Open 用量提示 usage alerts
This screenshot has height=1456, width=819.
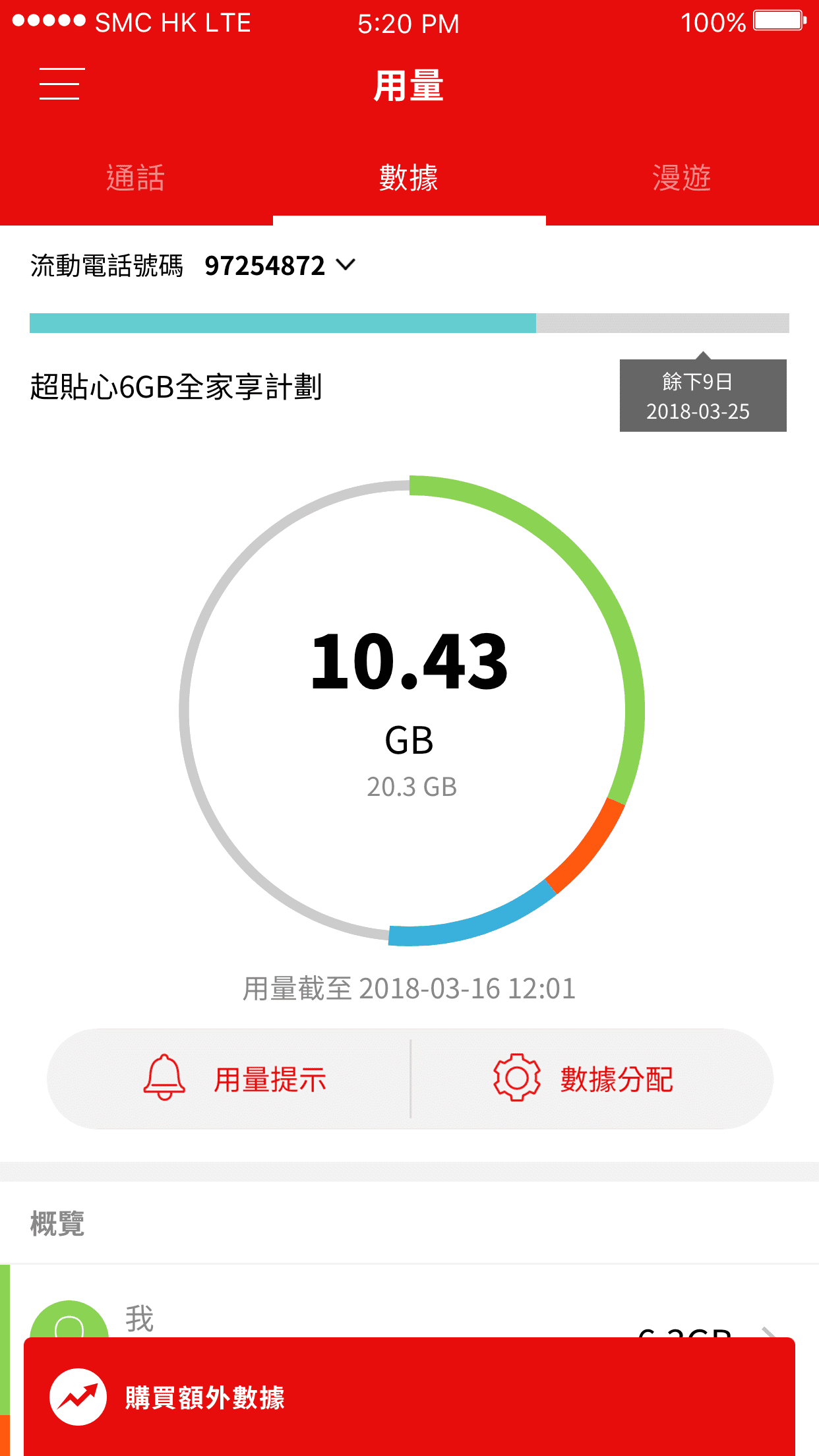[235, 1079]
